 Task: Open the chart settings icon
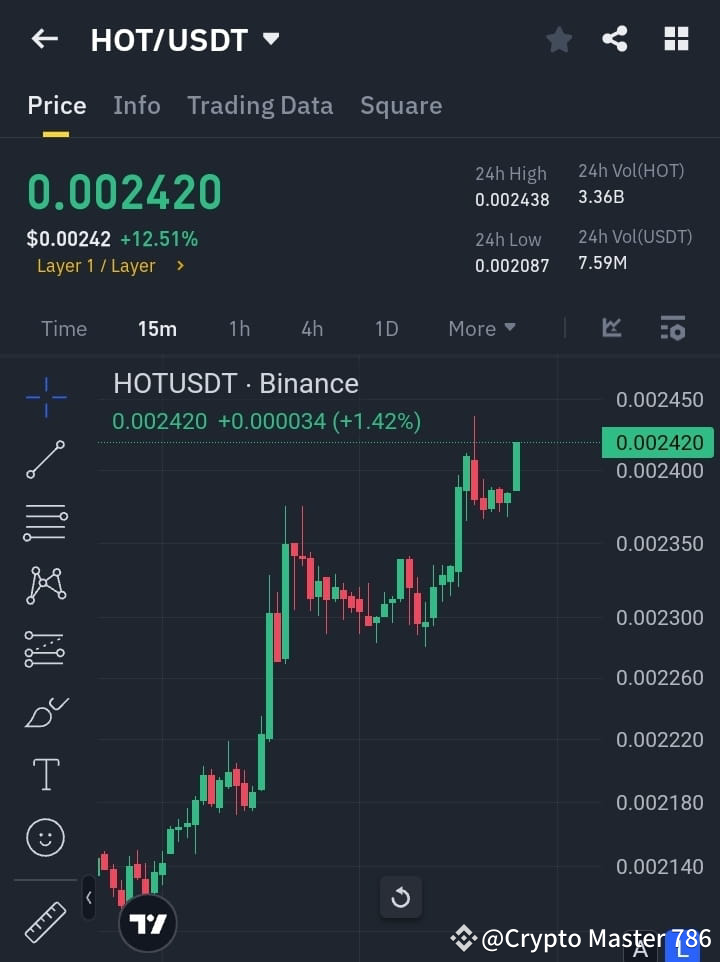coord(672,328)
